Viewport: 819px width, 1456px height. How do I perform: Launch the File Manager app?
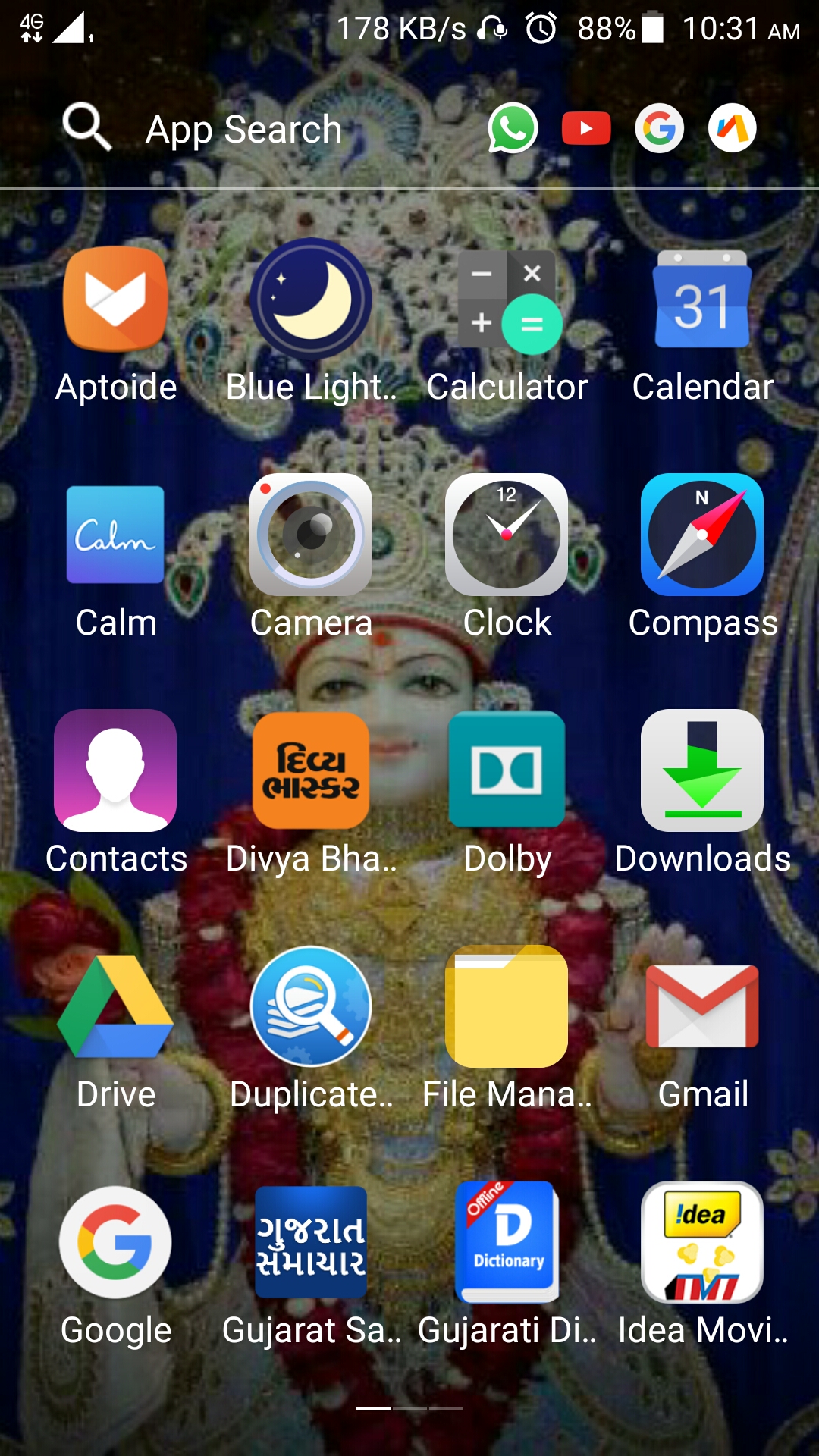tap(507, 1007)
